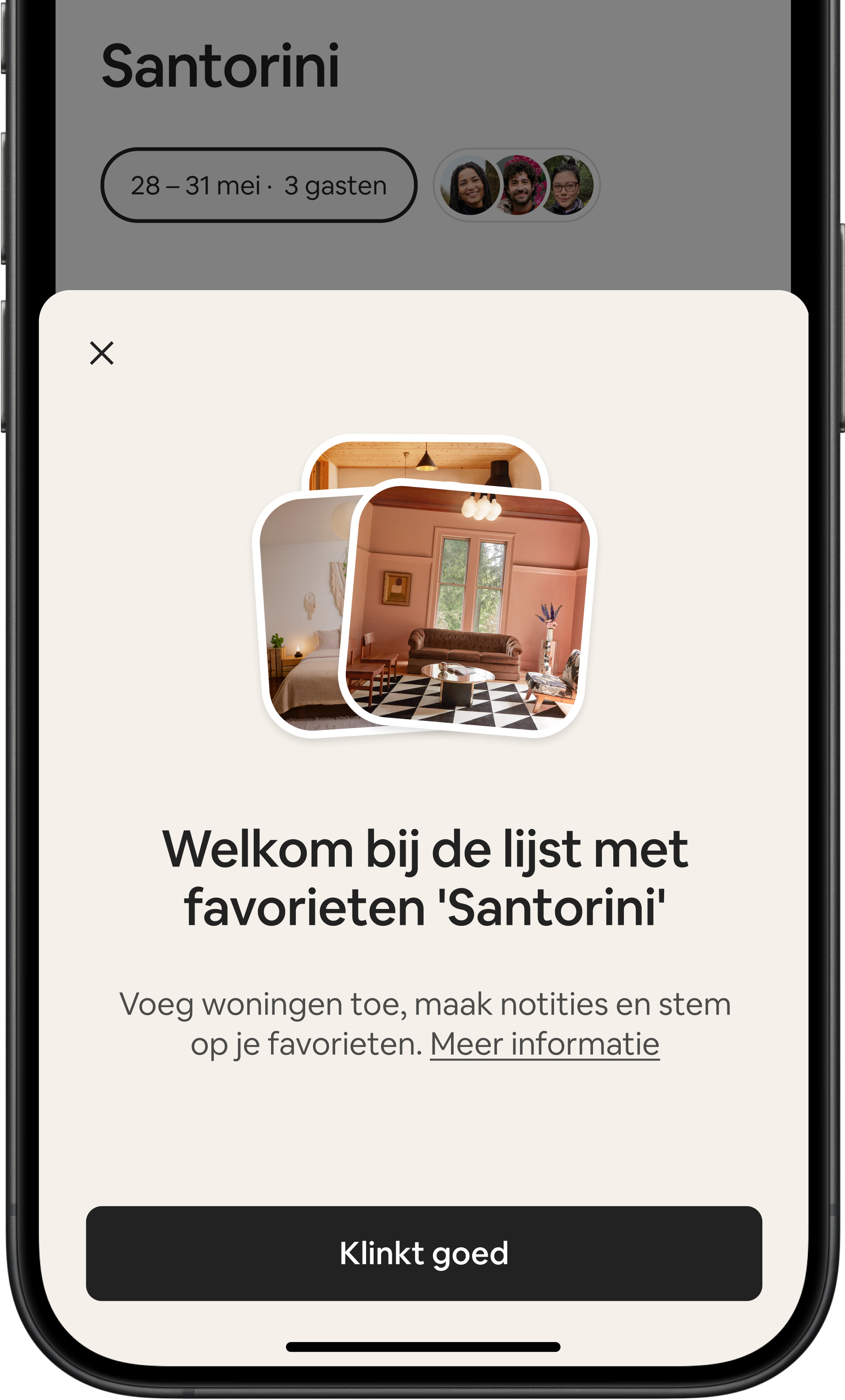Viewport: 845px width, 1400px height.
Task: Close the Santorini welcome sheet
Action: 102,353
